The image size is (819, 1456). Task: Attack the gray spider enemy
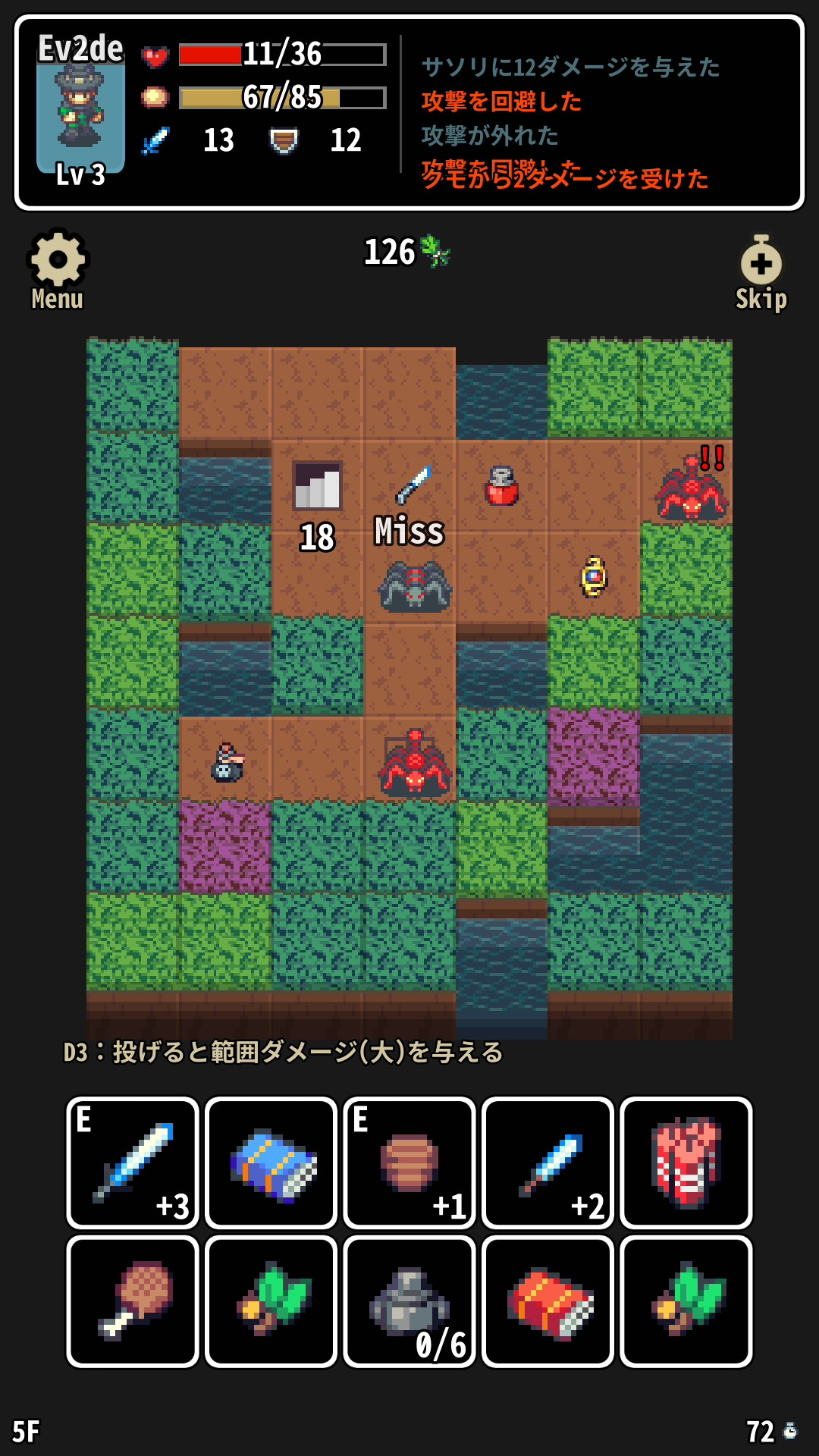click(x=415, y=586)
